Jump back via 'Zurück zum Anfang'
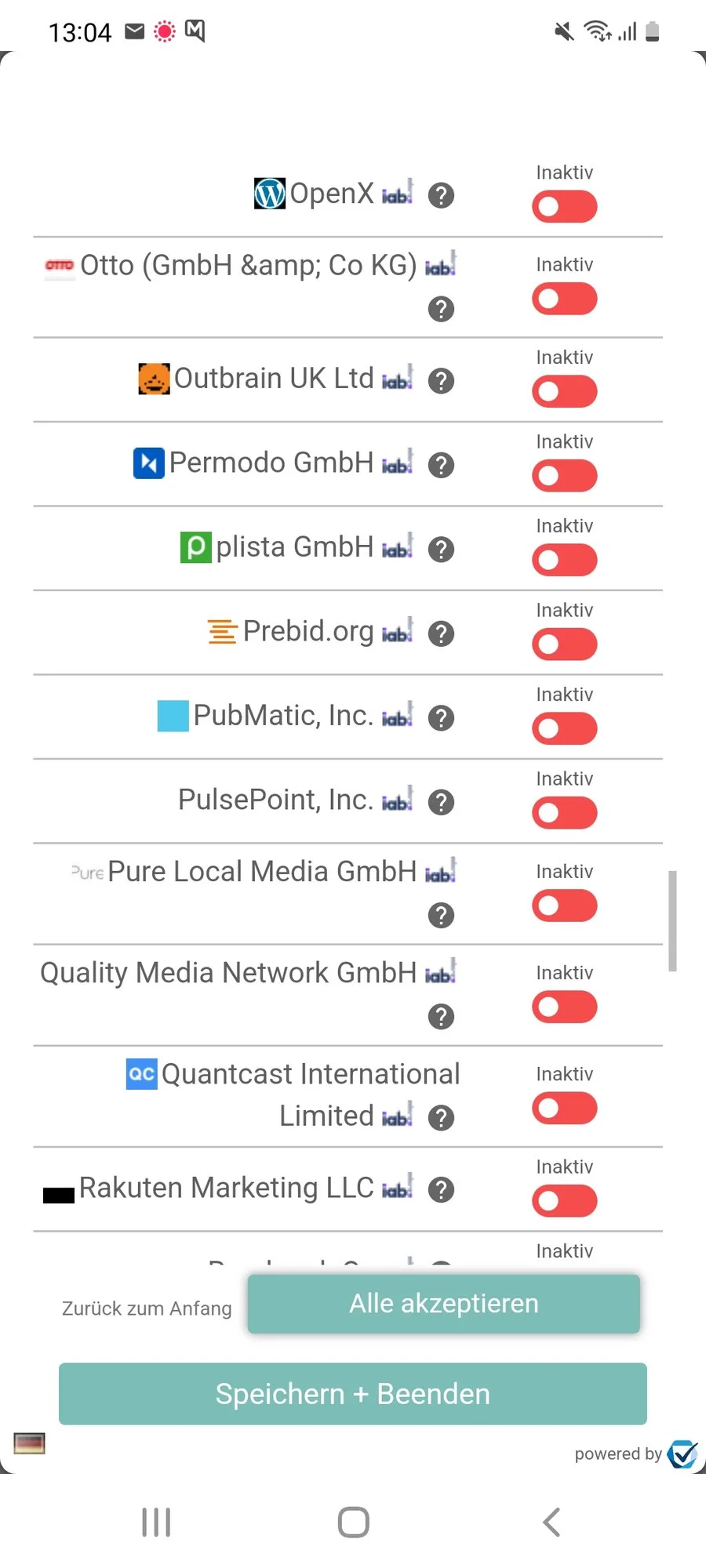Image resolution: width=706 pixels, height=1568 pixels. [147, 1308]
